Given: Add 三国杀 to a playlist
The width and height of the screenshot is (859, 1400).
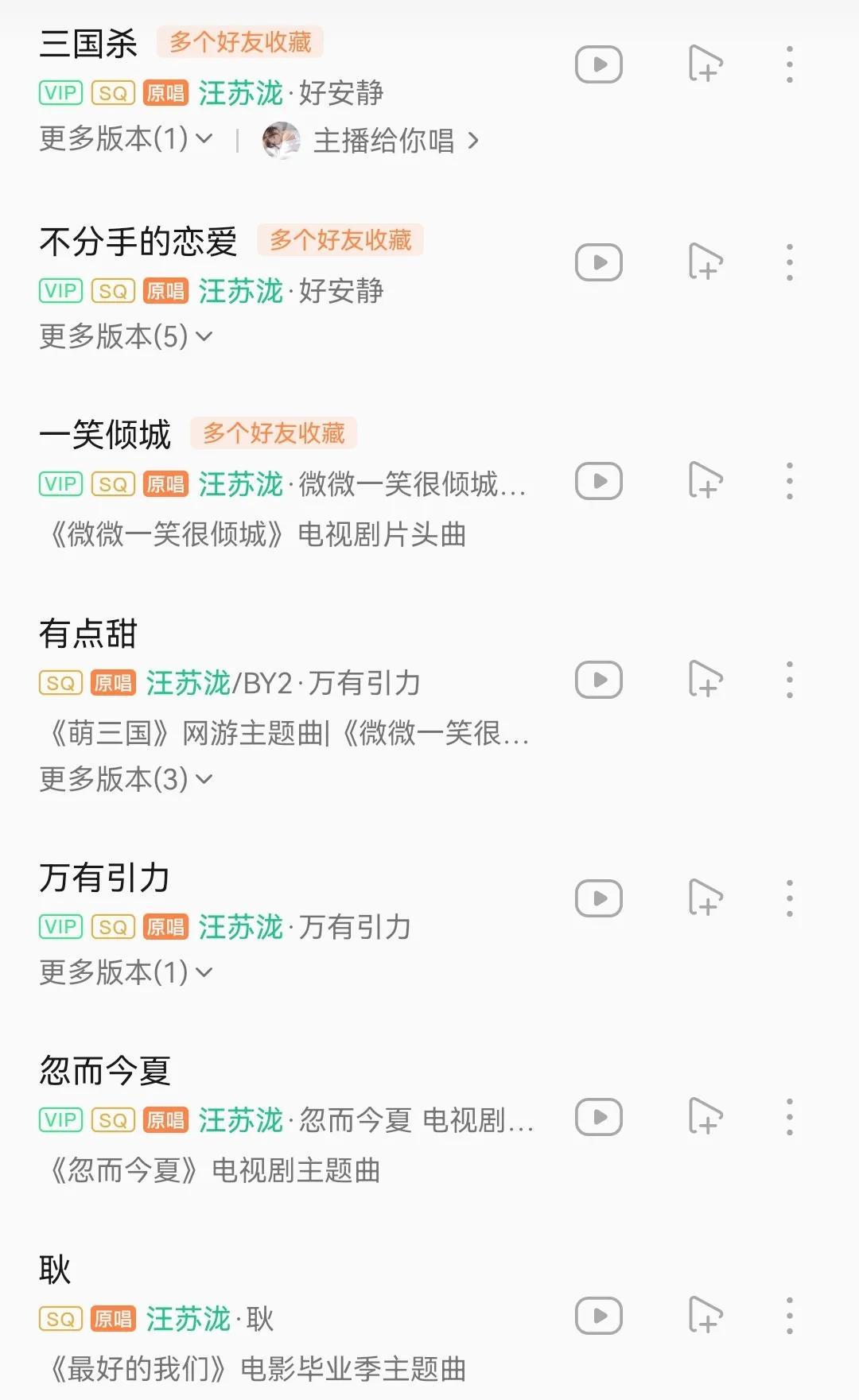Looking at the screenshot, I should click(705, 64).
